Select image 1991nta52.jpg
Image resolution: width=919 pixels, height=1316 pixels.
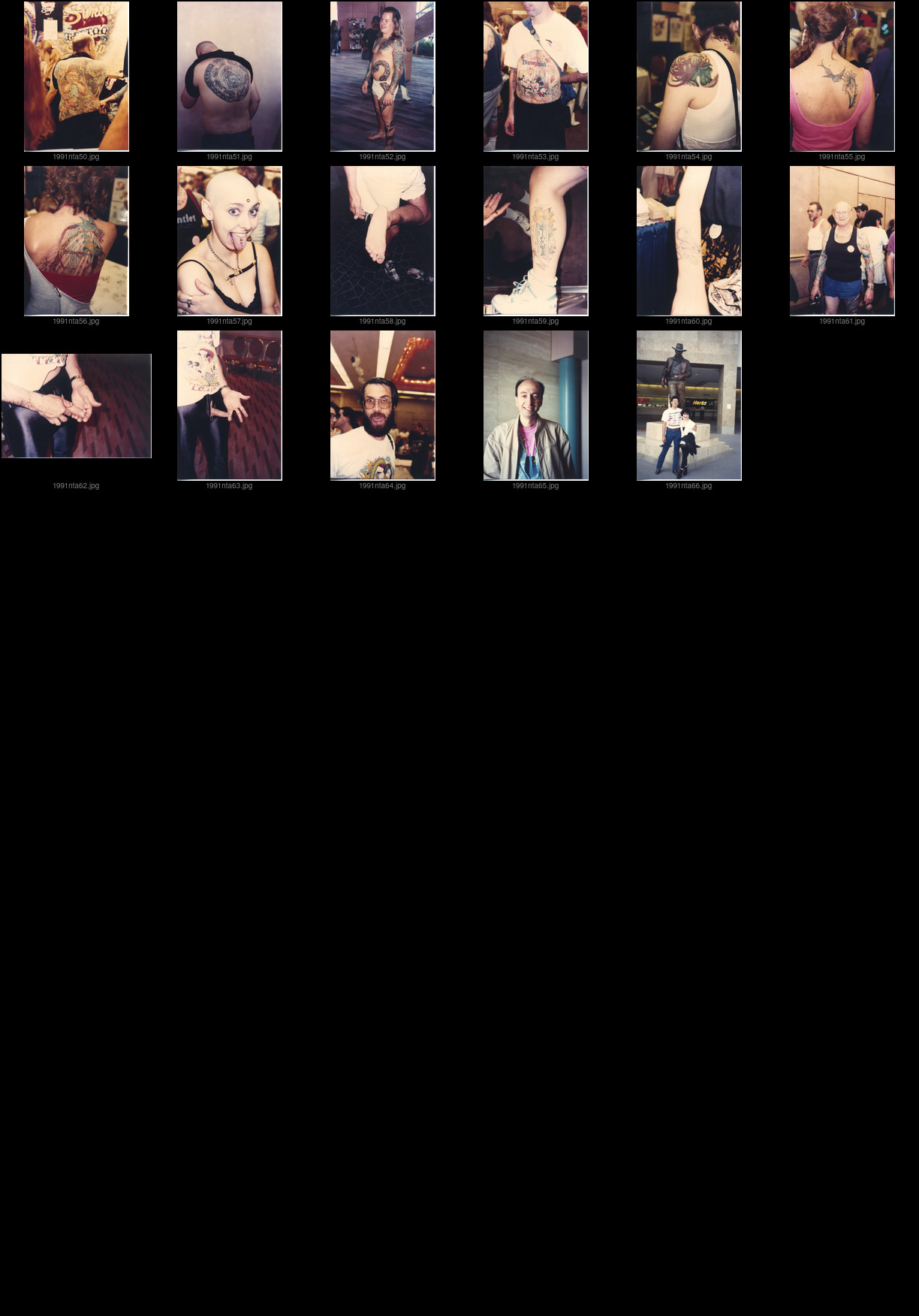point(383,76)
